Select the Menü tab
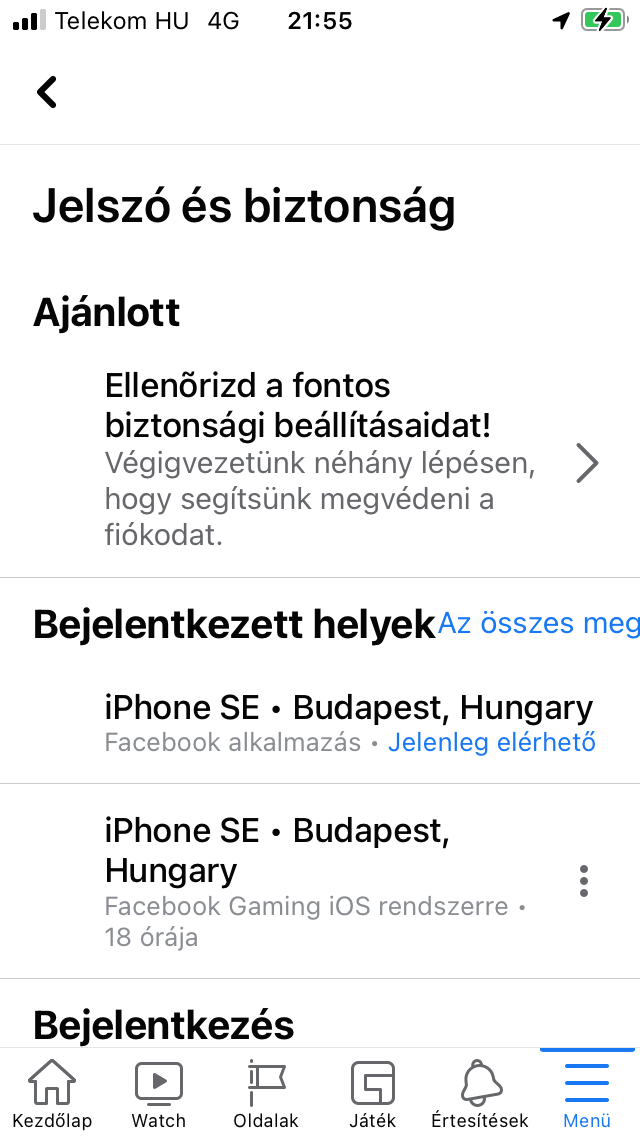 coord(587,1093)
